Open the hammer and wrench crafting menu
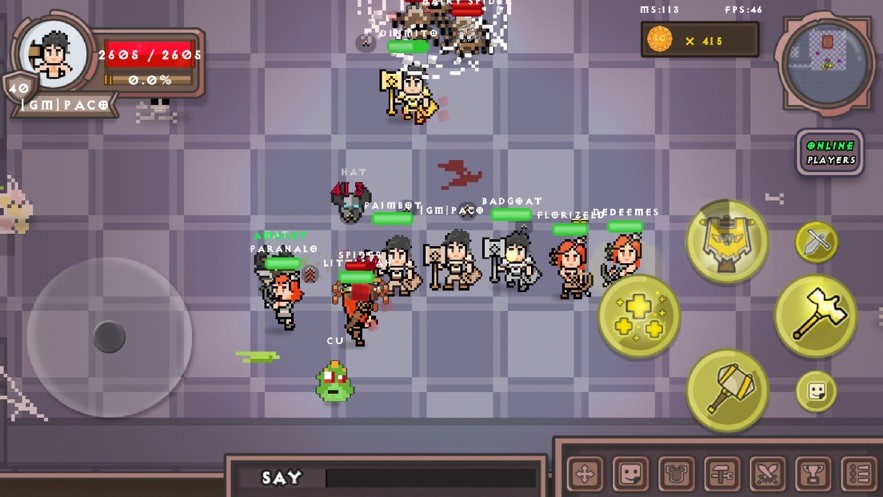 pyautogui.click(x=722, y=473)
